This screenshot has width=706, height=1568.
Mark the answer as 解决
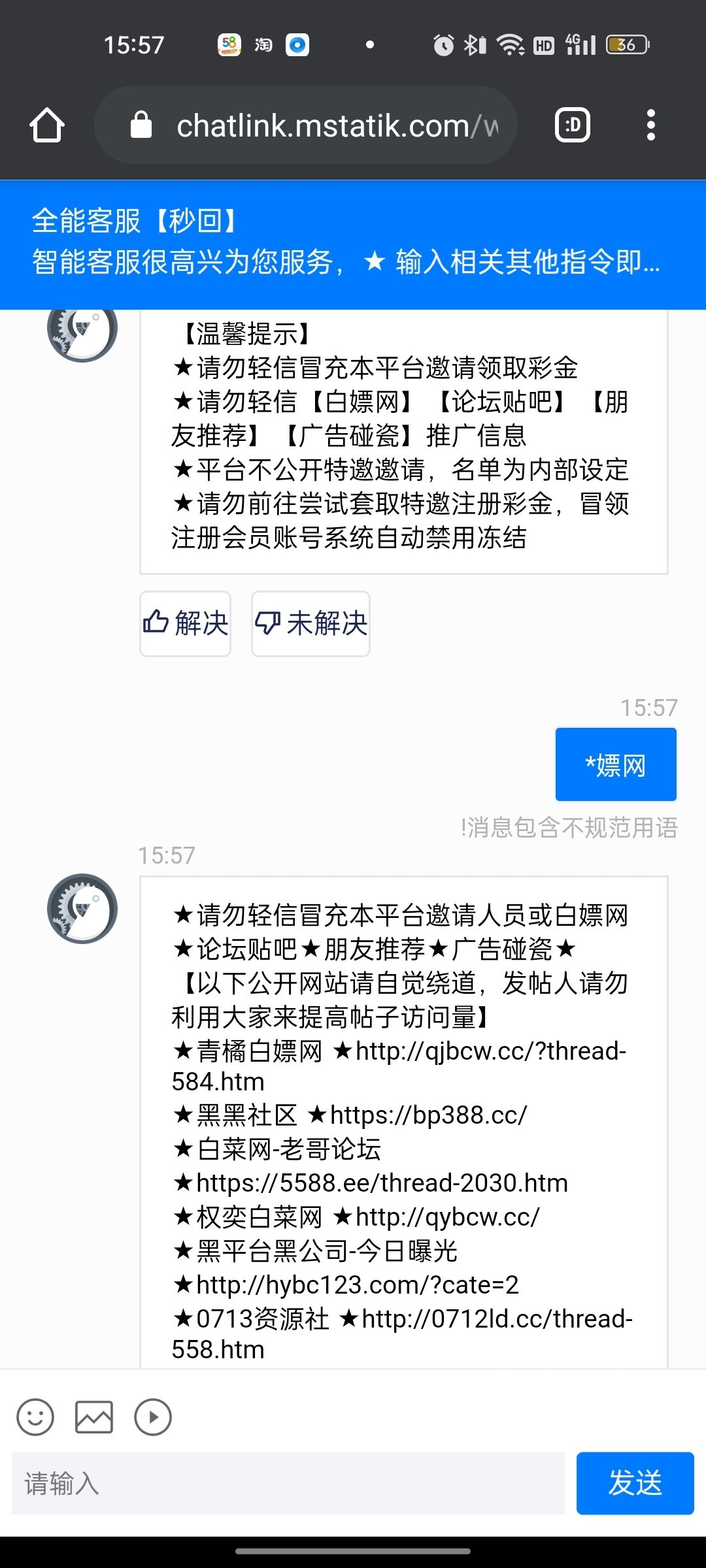click(x=186, y=624)
